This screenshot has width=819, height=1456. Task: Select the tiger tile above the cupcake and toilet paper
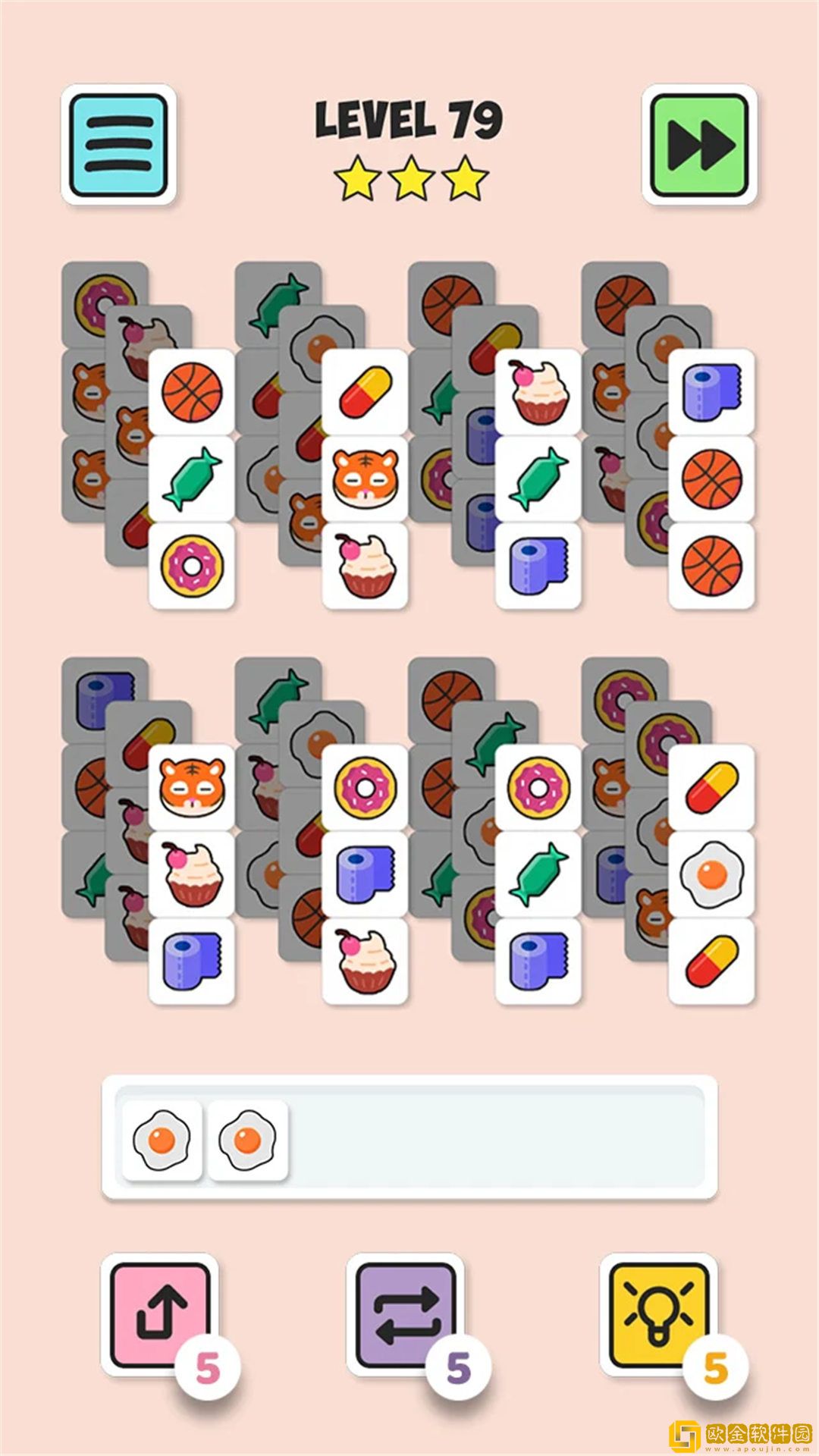pyautogui.click(x=192, y=787)
